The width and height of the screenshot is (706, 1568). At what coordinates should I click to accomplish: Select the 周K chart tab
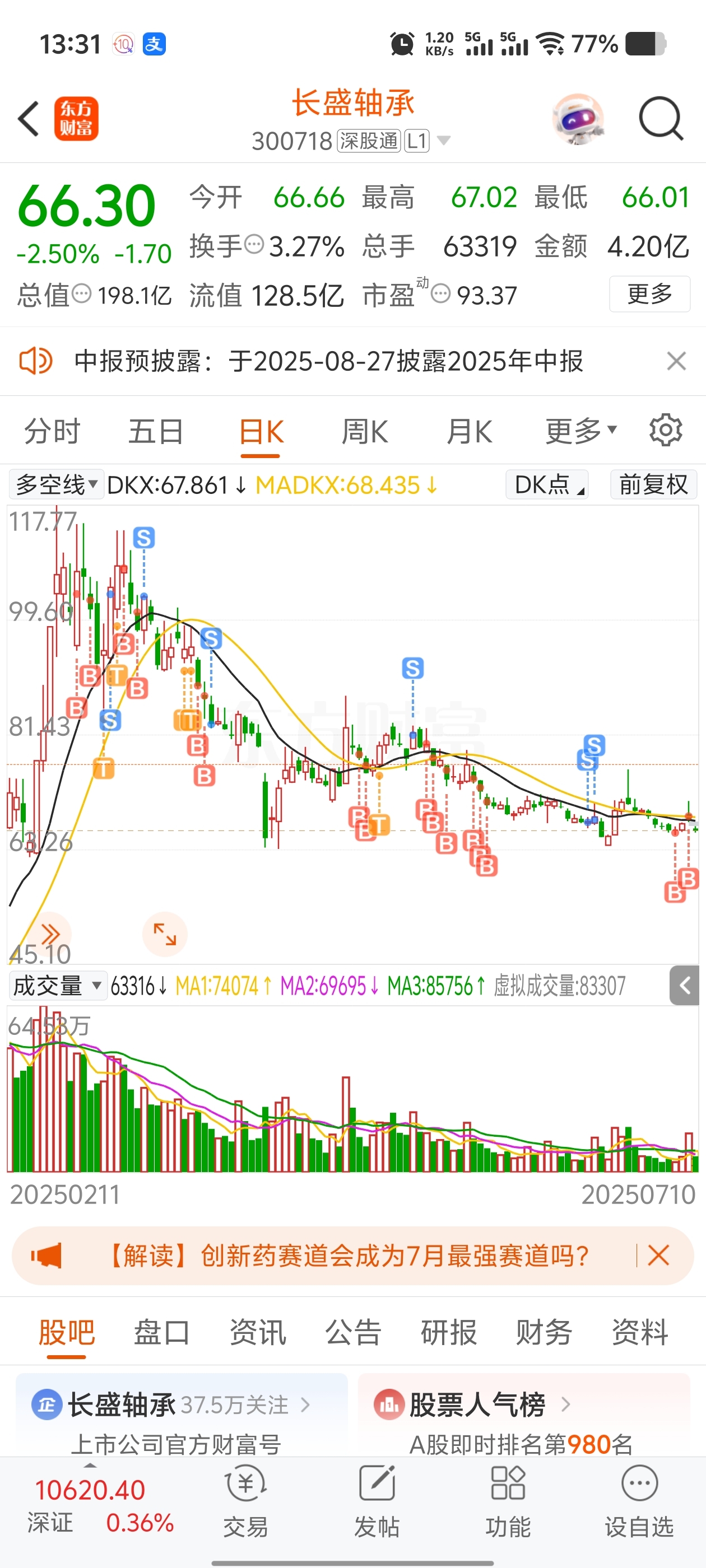[365, 432]
